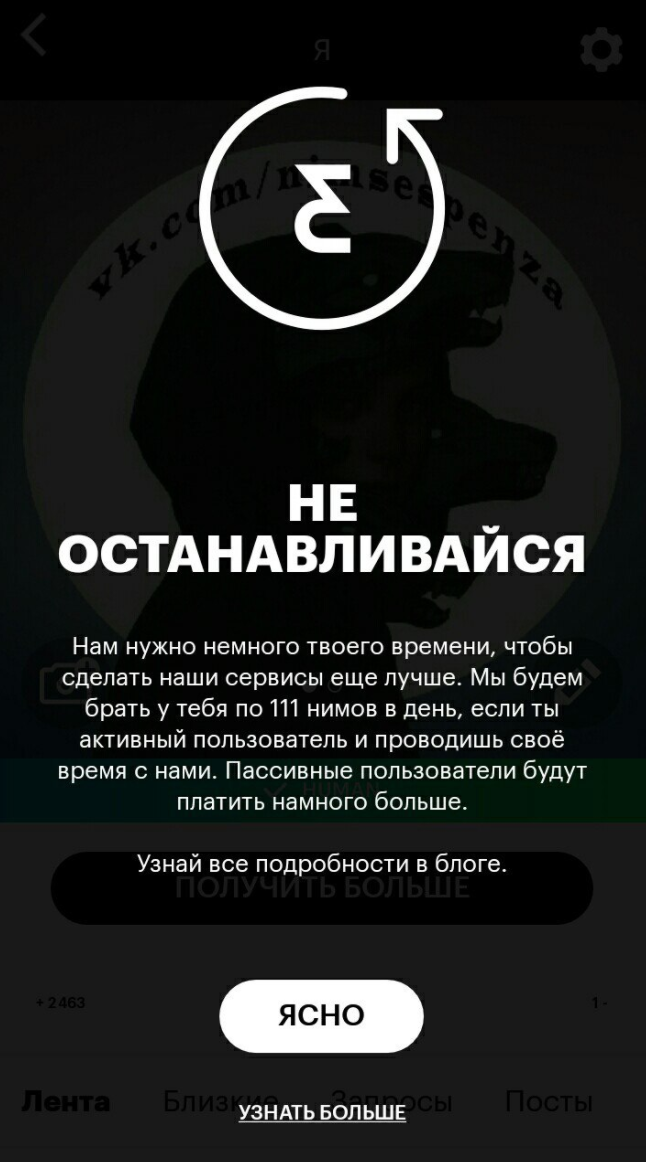Open the УЗНАТЬ БОЛЬШЕ link

[322, 1113]
